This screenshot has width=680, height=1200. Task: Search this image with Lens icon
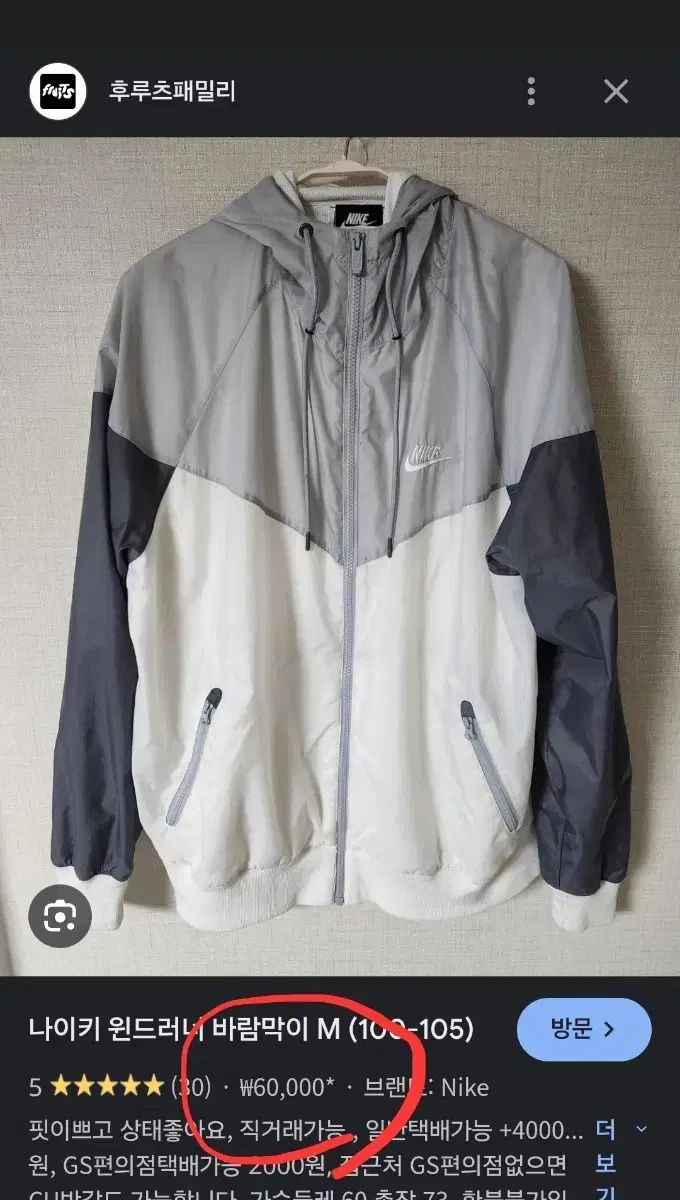click(x=60, y=914)
